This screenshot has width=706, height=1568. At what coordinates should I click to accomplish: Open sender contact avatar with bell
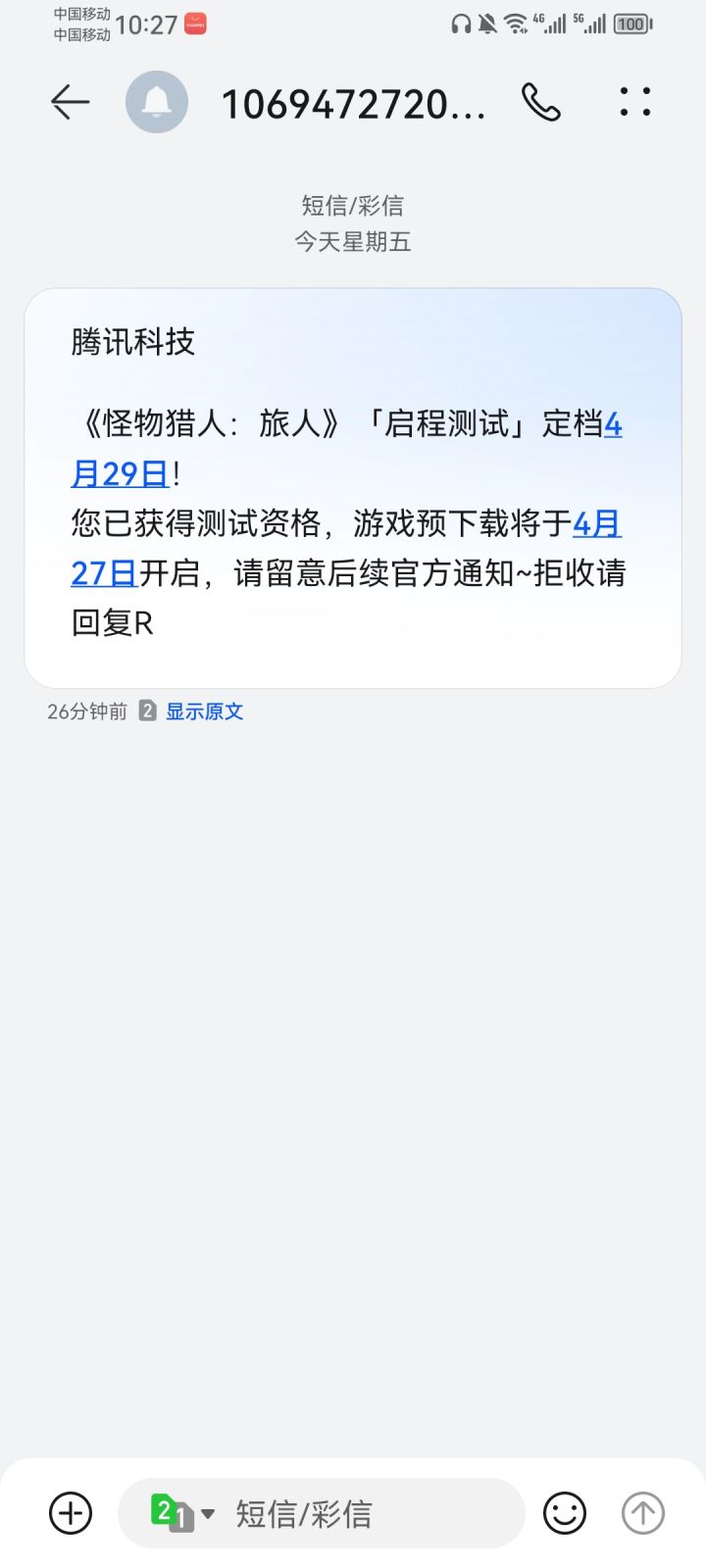click(x=157, y=102)
